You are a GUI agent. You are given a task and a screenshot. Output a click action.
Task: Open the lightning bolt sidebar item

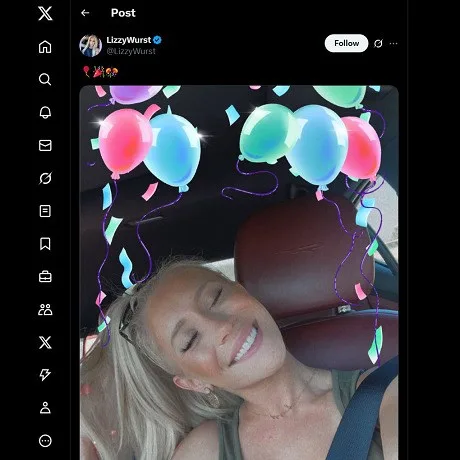45,375
